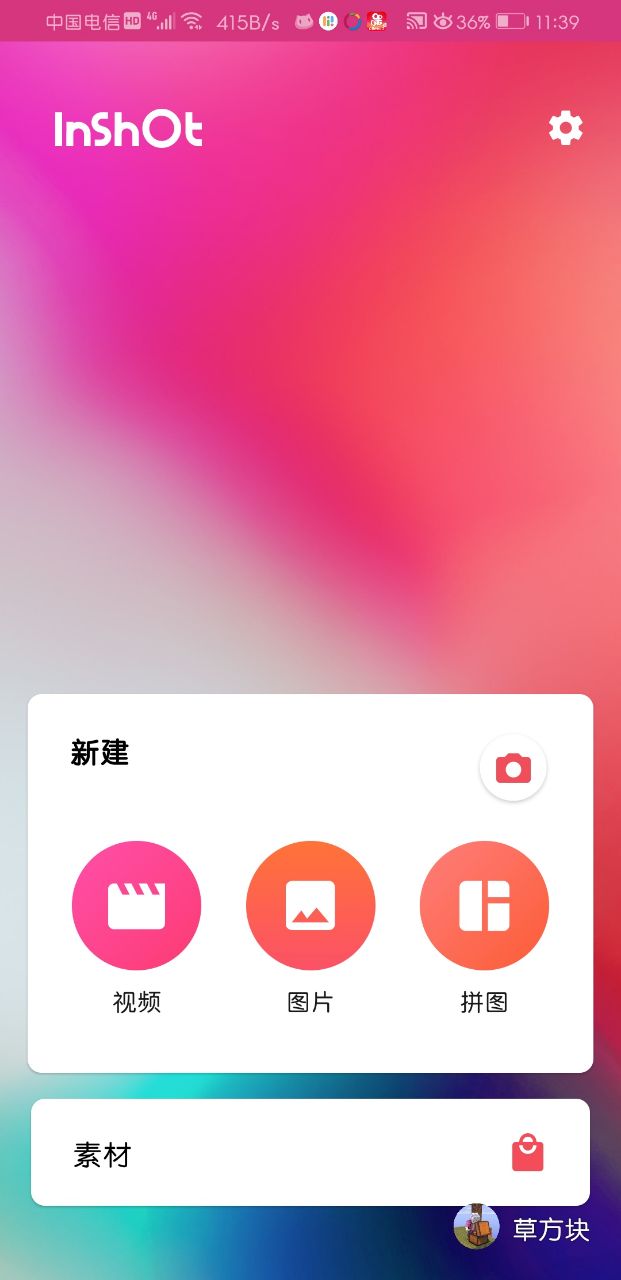Image resolution: width=621 pixels, height=1280 pixels.
Task: Open the camera from the 新建 card
Action: pos(513,768)
